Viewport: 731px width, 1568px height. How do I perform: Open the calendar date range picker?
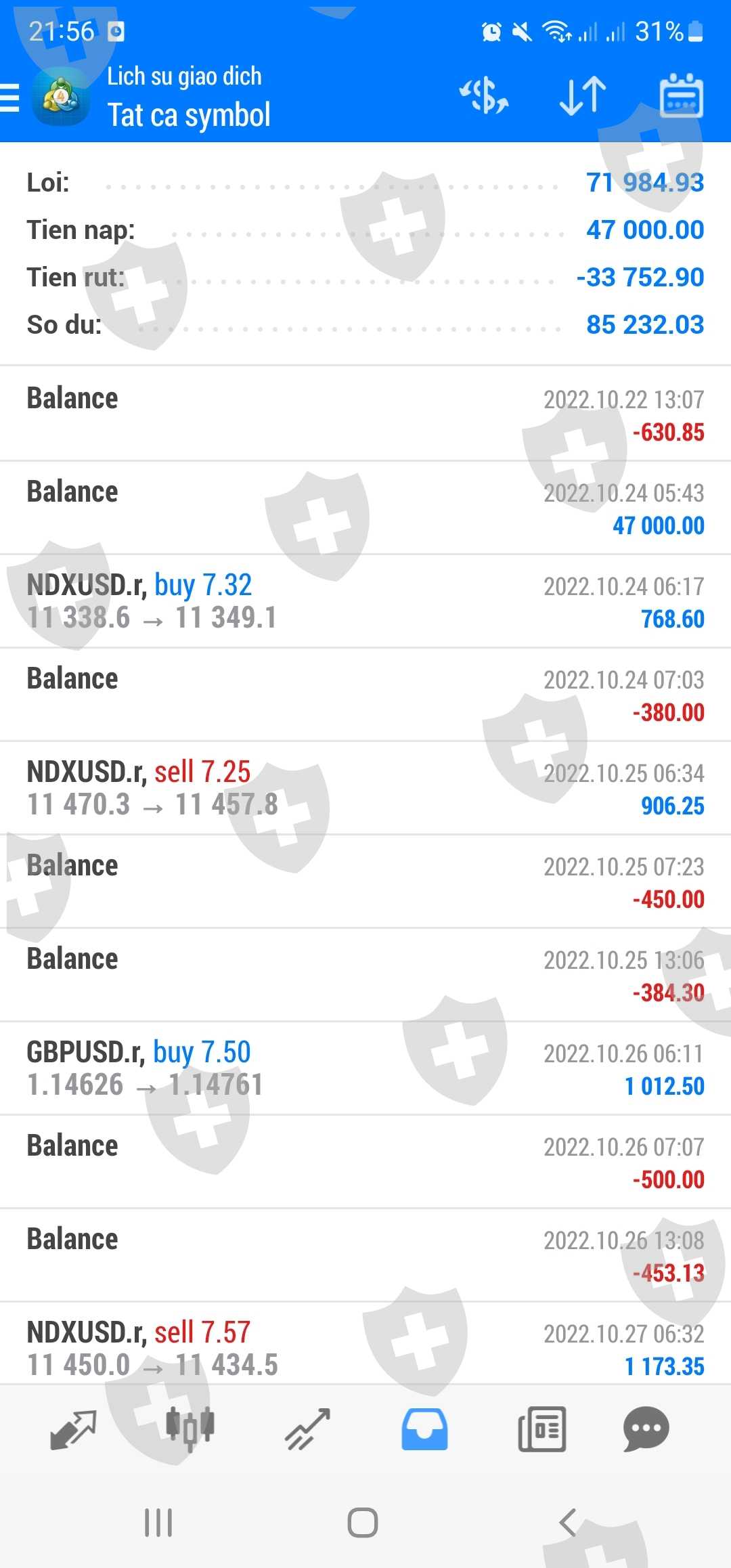(681, 96)
